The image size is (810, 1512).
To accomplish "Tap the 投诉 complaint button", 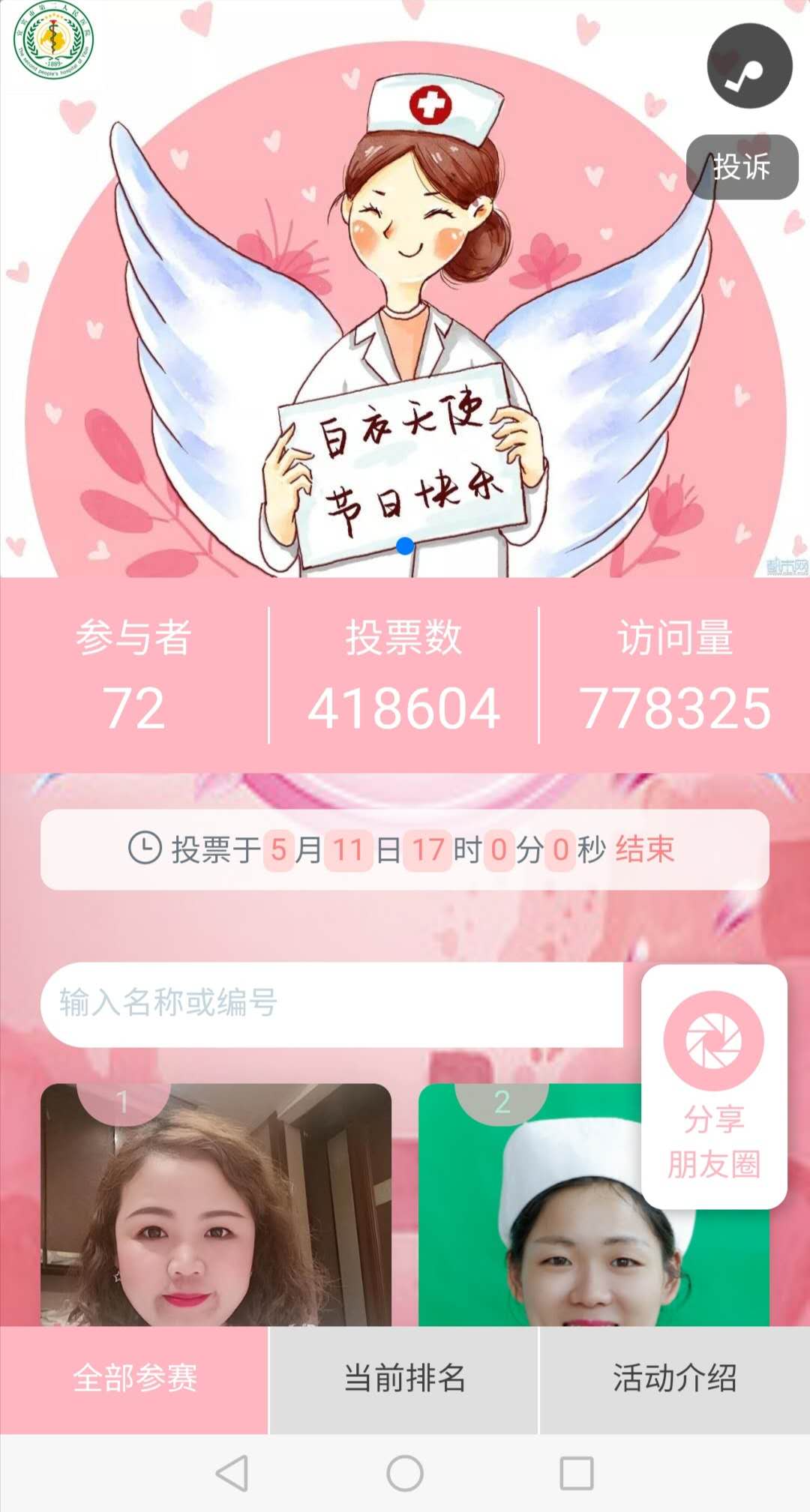I will 742,166.
